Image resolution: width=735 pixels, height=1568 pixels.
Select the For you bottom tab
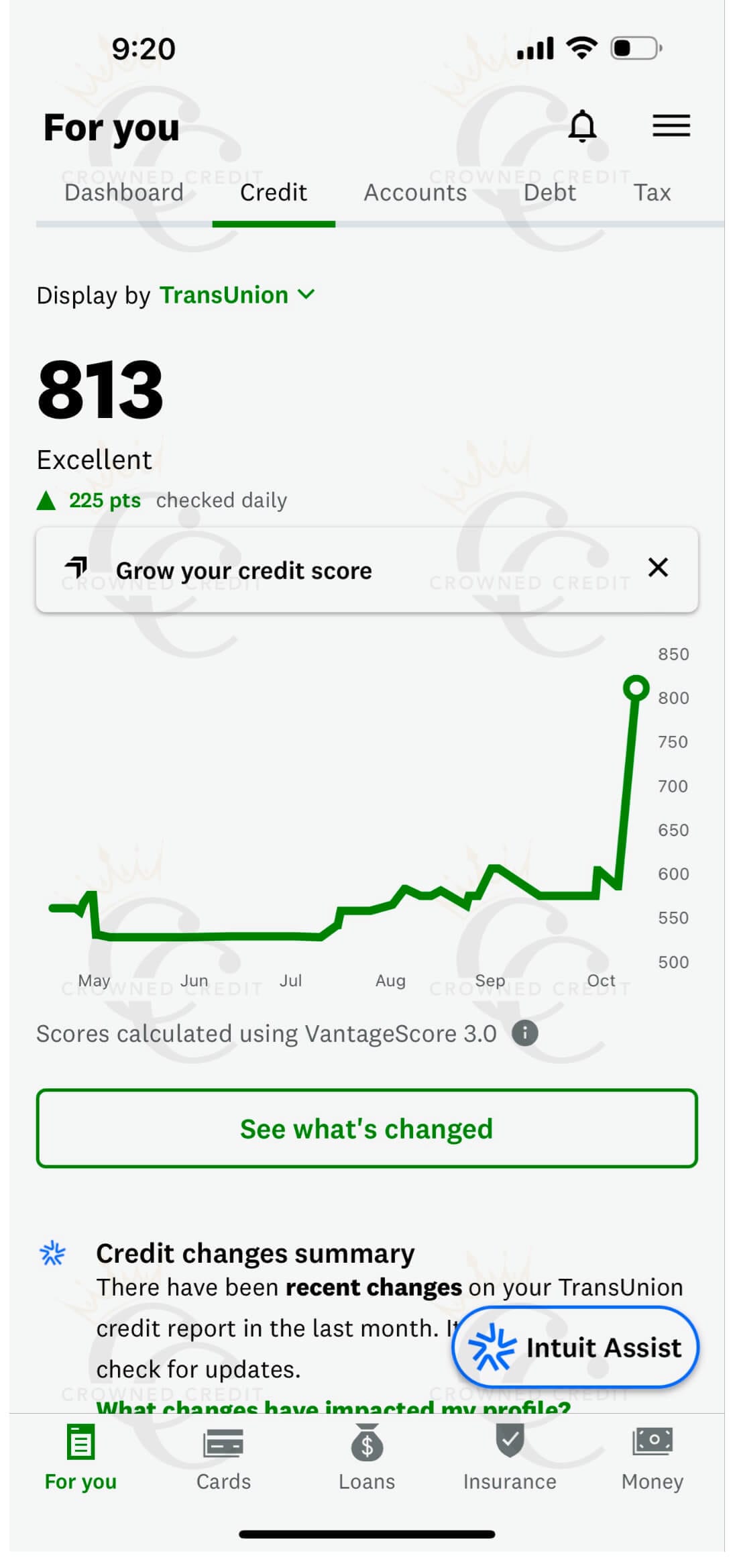pyautogui.click(x=80, y=1457)
